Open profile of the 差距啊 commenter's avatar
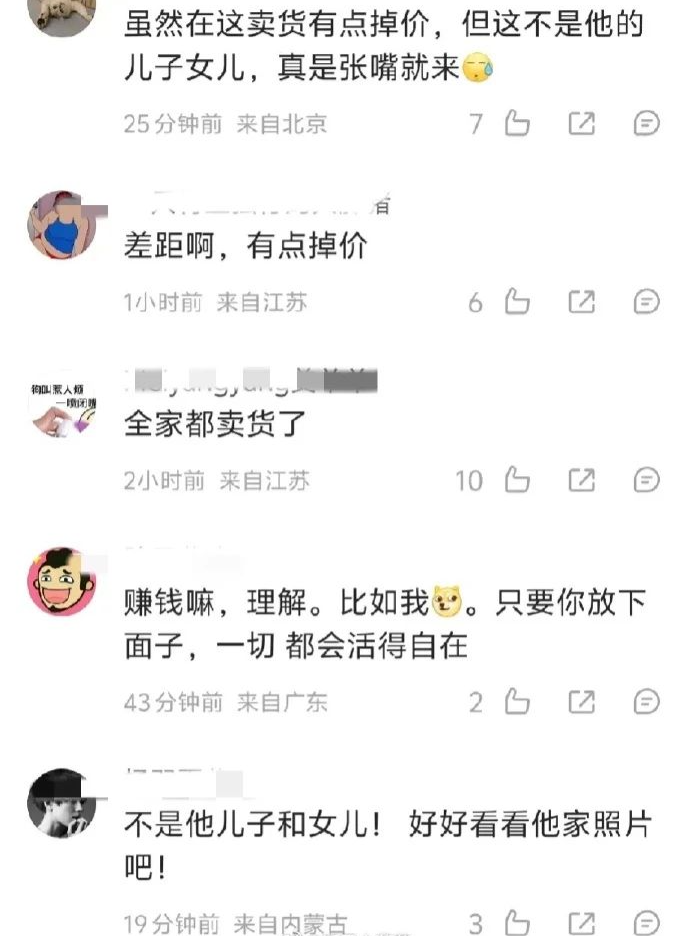 tap(62, 226)
